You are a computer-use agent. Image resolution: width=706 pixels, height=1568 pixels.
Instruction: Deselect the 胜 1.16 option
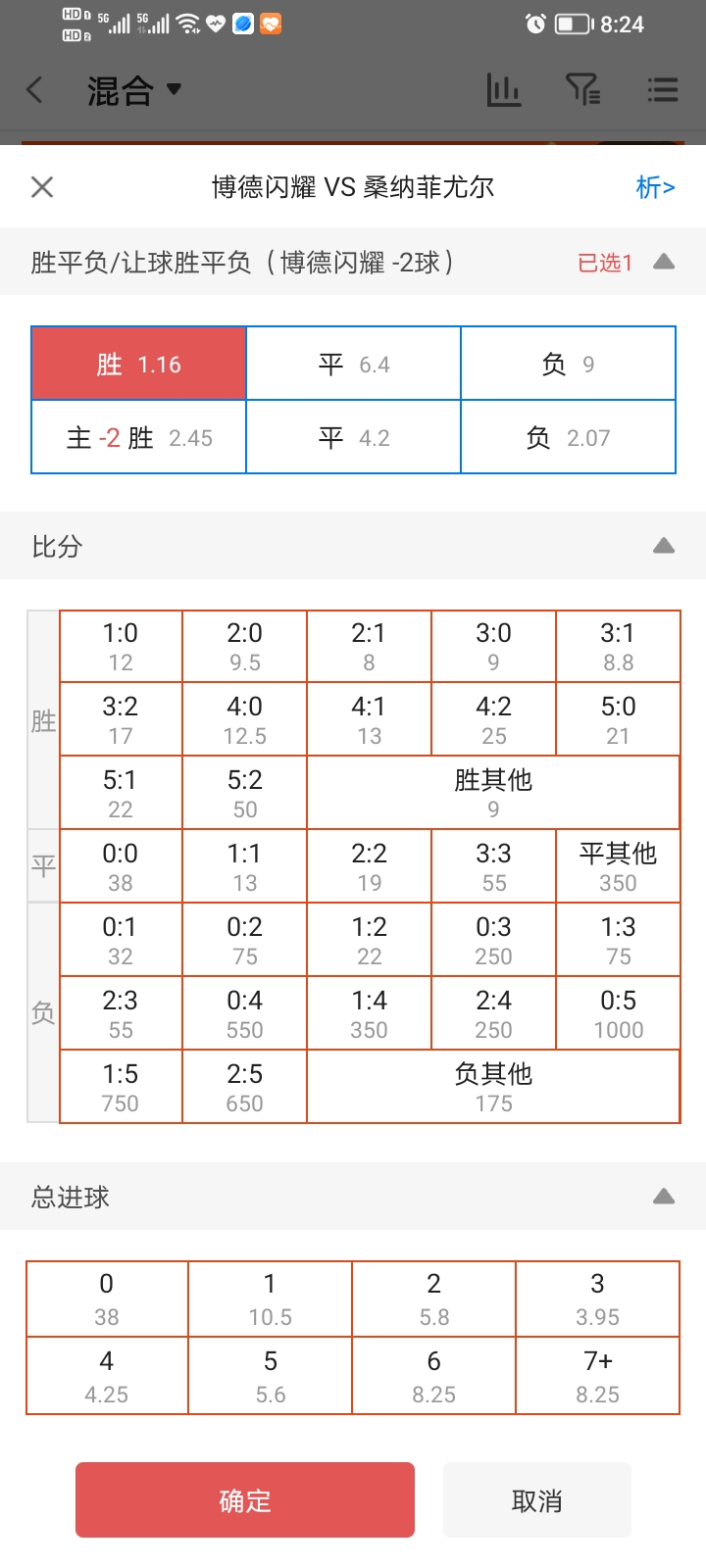[x=138, y=364]
